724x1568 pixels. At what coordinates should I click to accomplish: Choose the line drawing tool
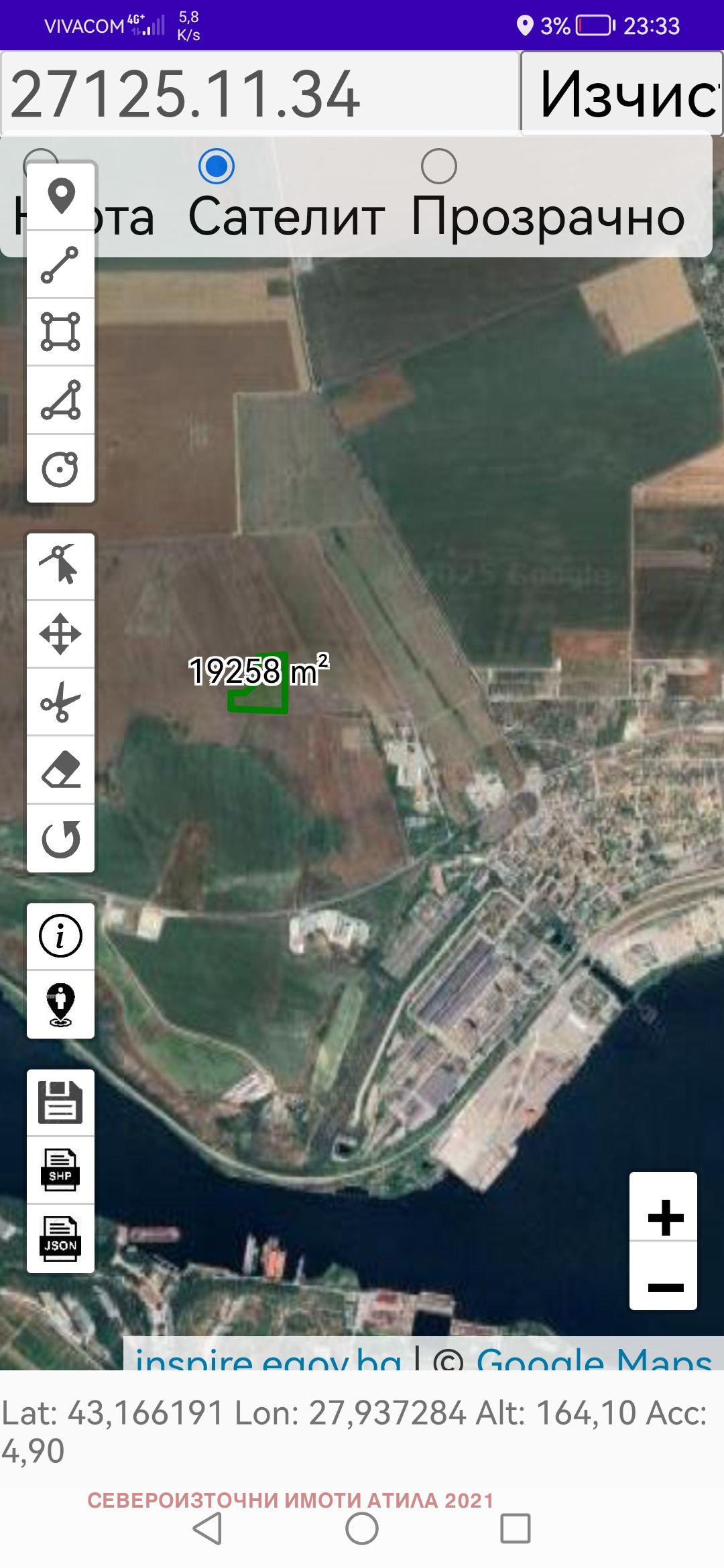[61, 265]
